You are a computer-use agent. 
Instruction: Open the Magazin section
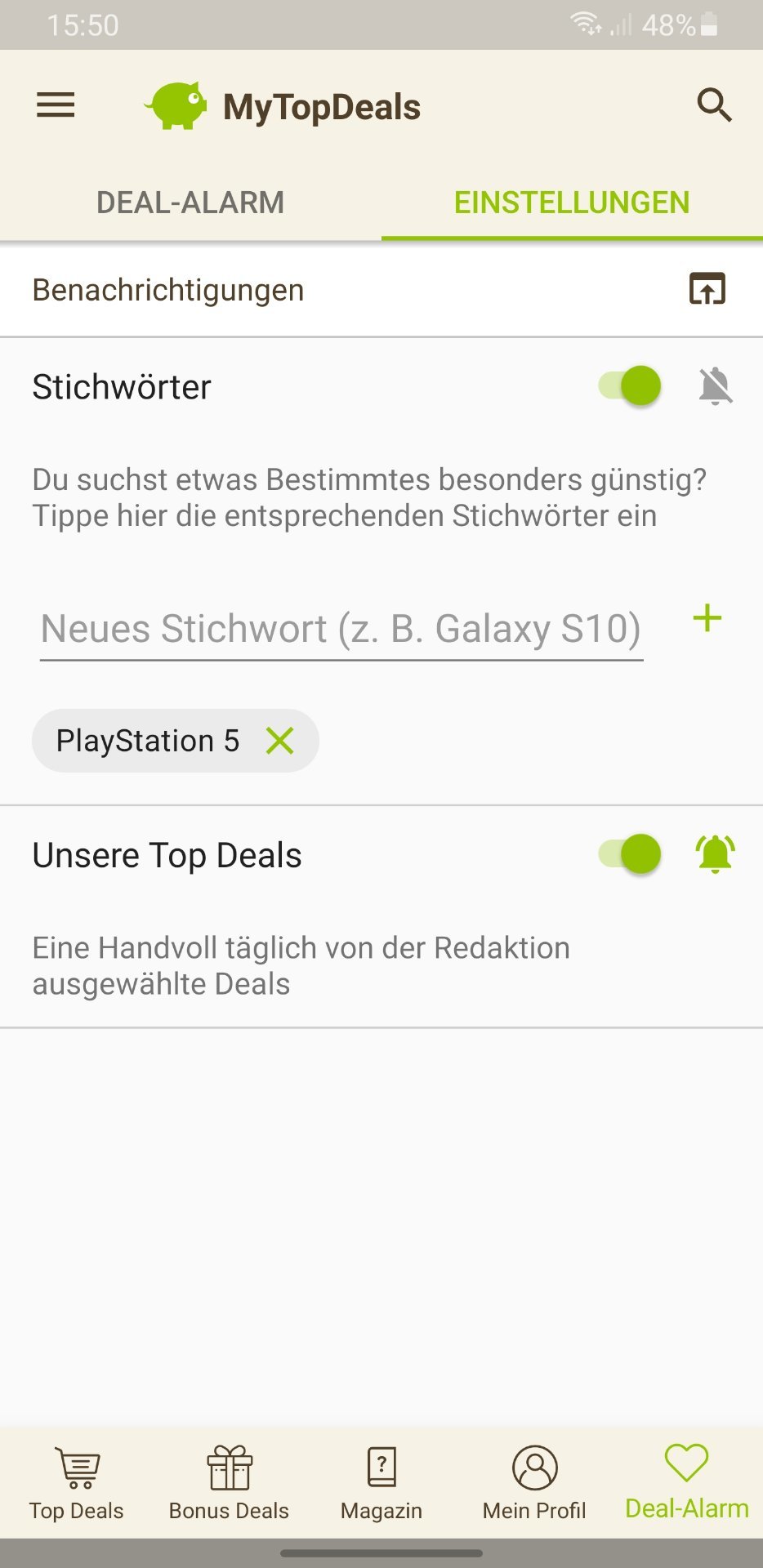pyautogui.click(x=381, y=1484)
